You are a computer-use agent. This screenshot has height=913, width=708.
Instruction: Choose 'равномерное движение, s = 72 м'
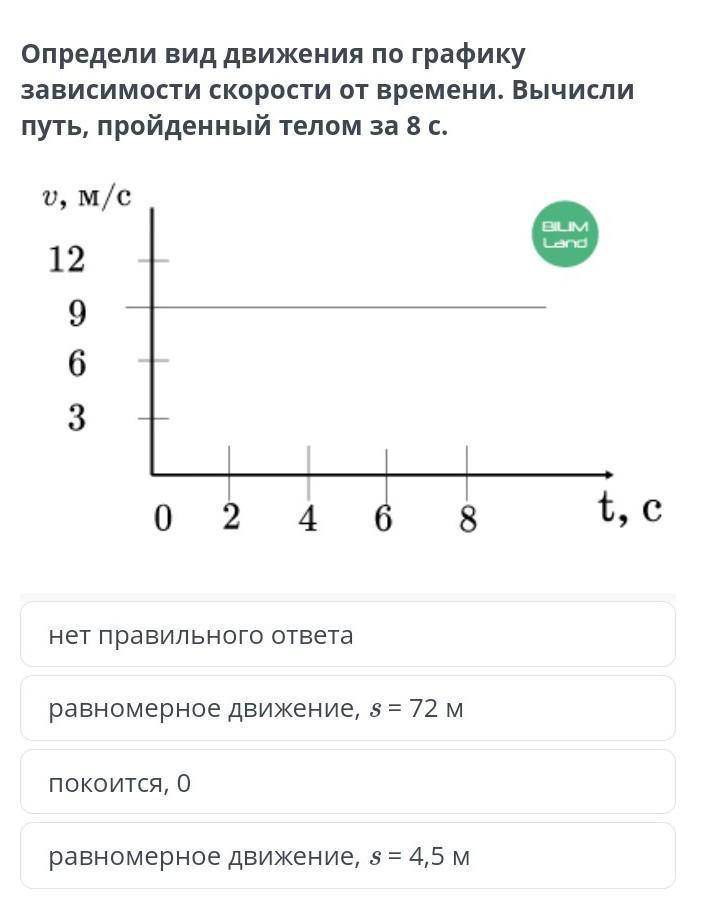(347, 709)
